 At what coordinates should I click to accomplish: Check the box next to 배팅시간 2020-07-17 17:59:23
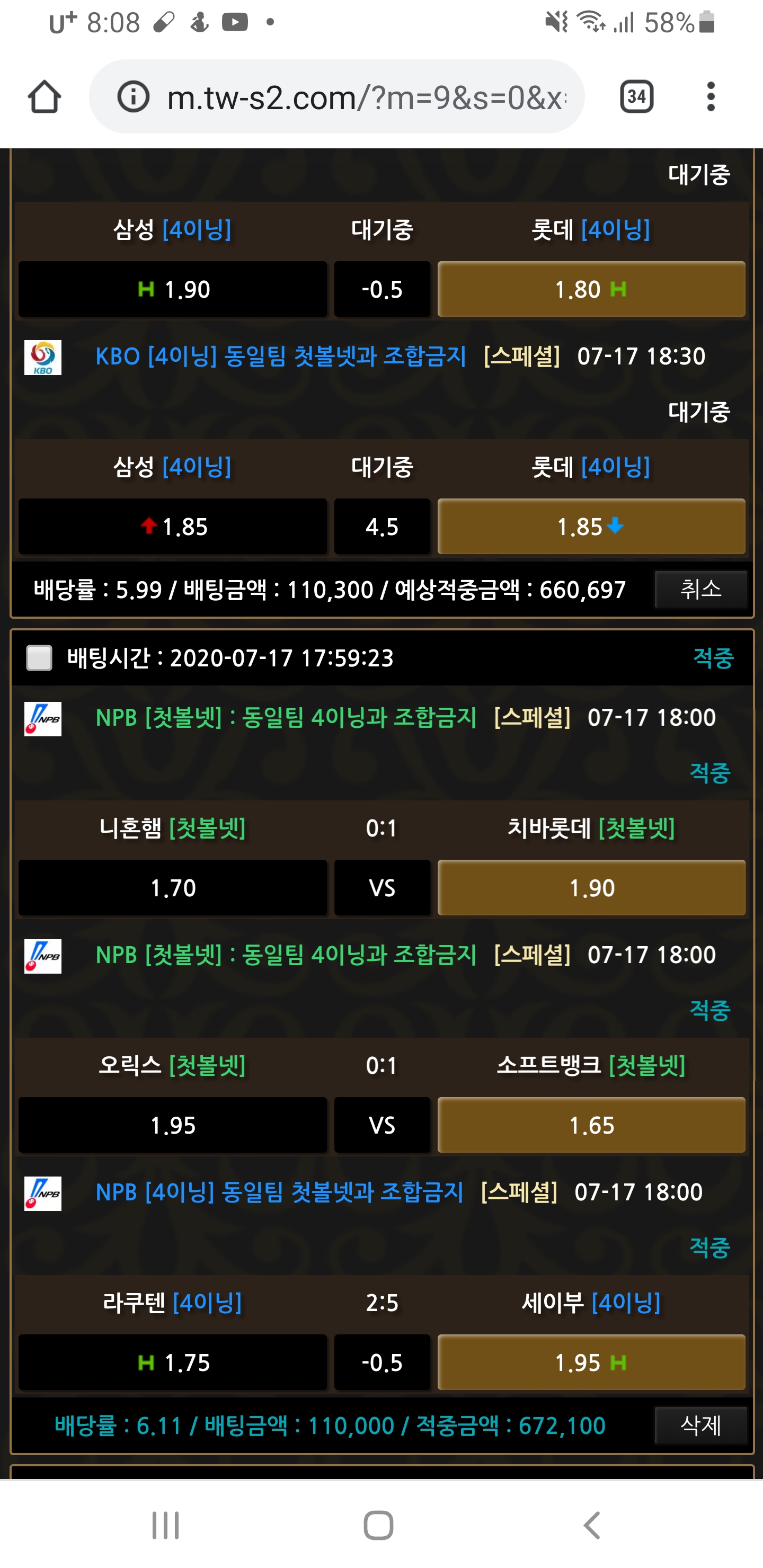click(39, 658)
